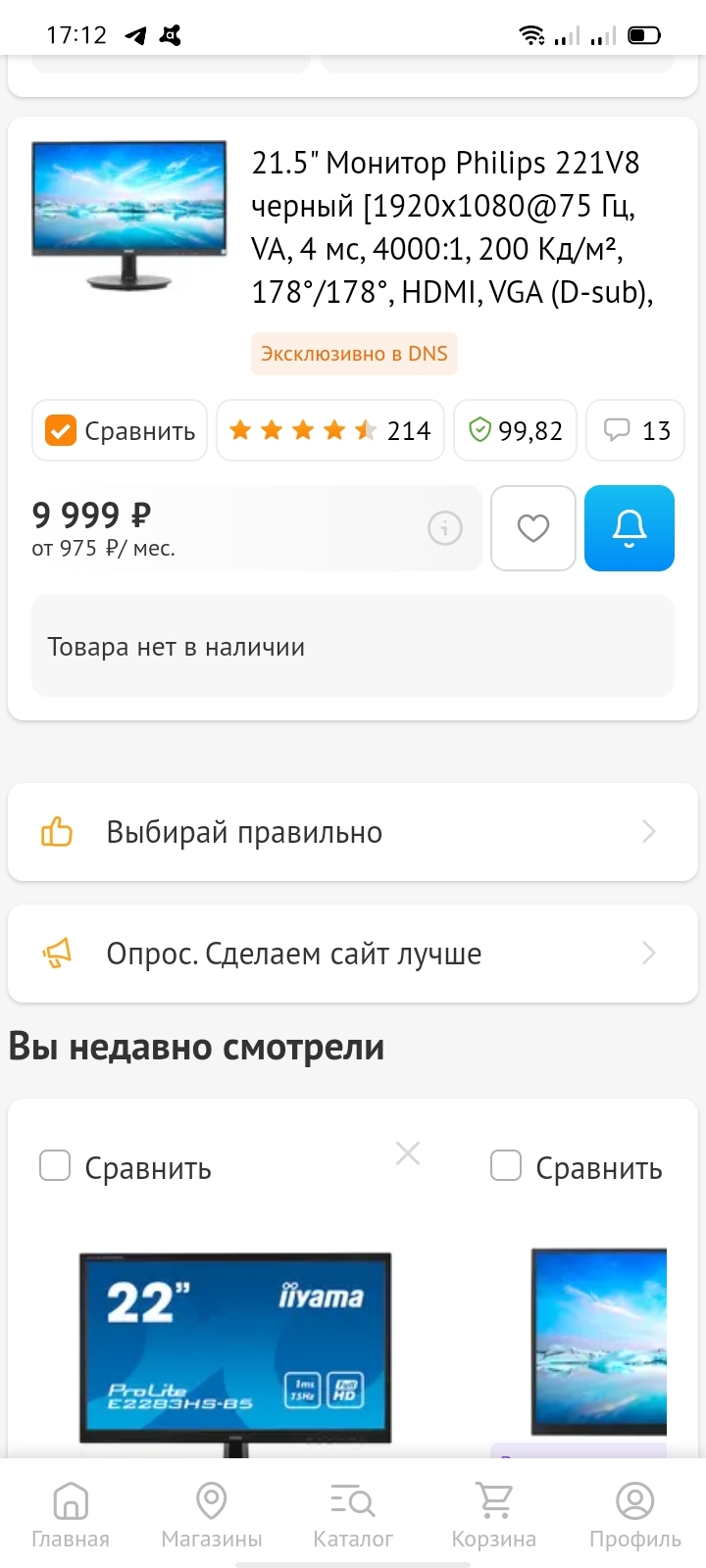This screenshot has height=1568, width=706.
Task: Open the 214 ratings star block
Action: [x=329, y=430]
